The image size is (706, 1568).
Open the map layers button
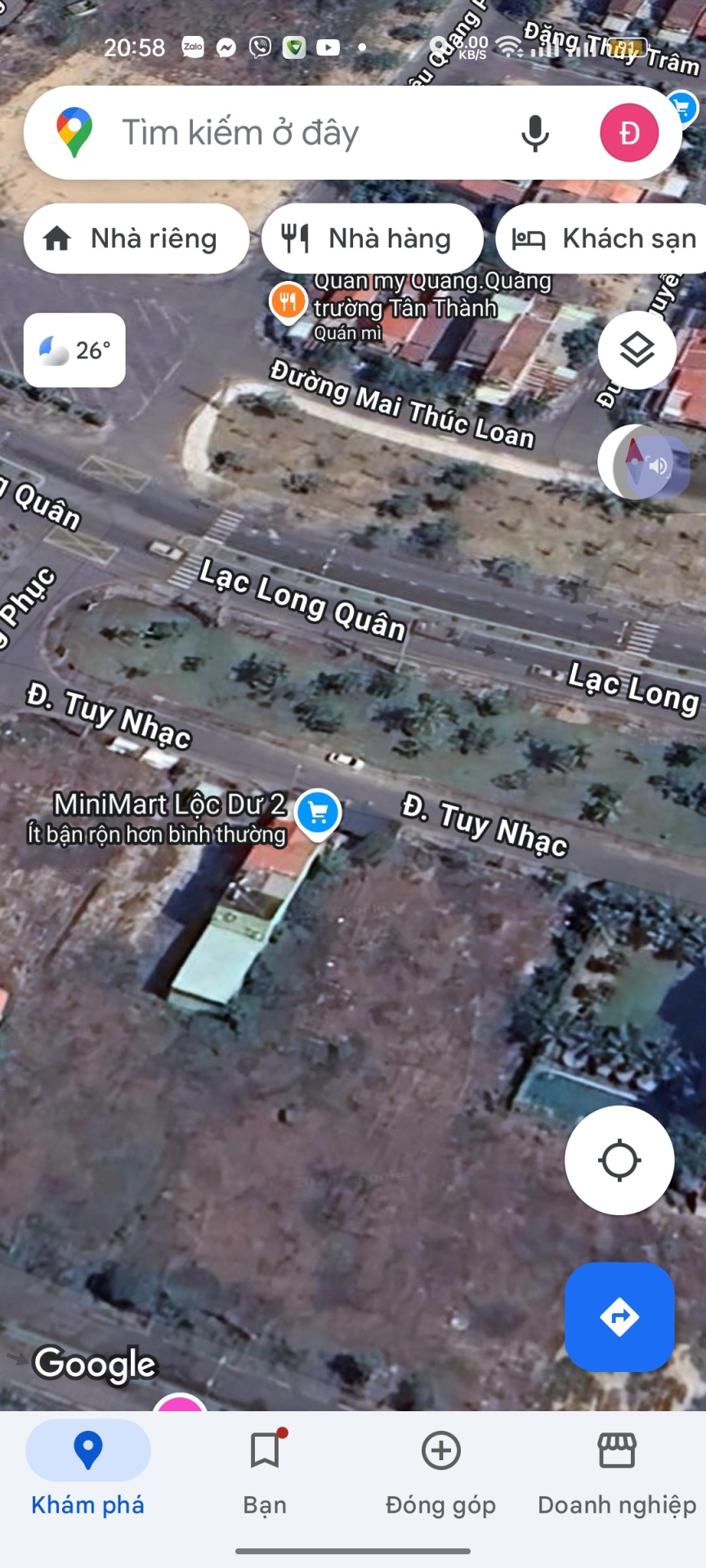tap(637, 350)
